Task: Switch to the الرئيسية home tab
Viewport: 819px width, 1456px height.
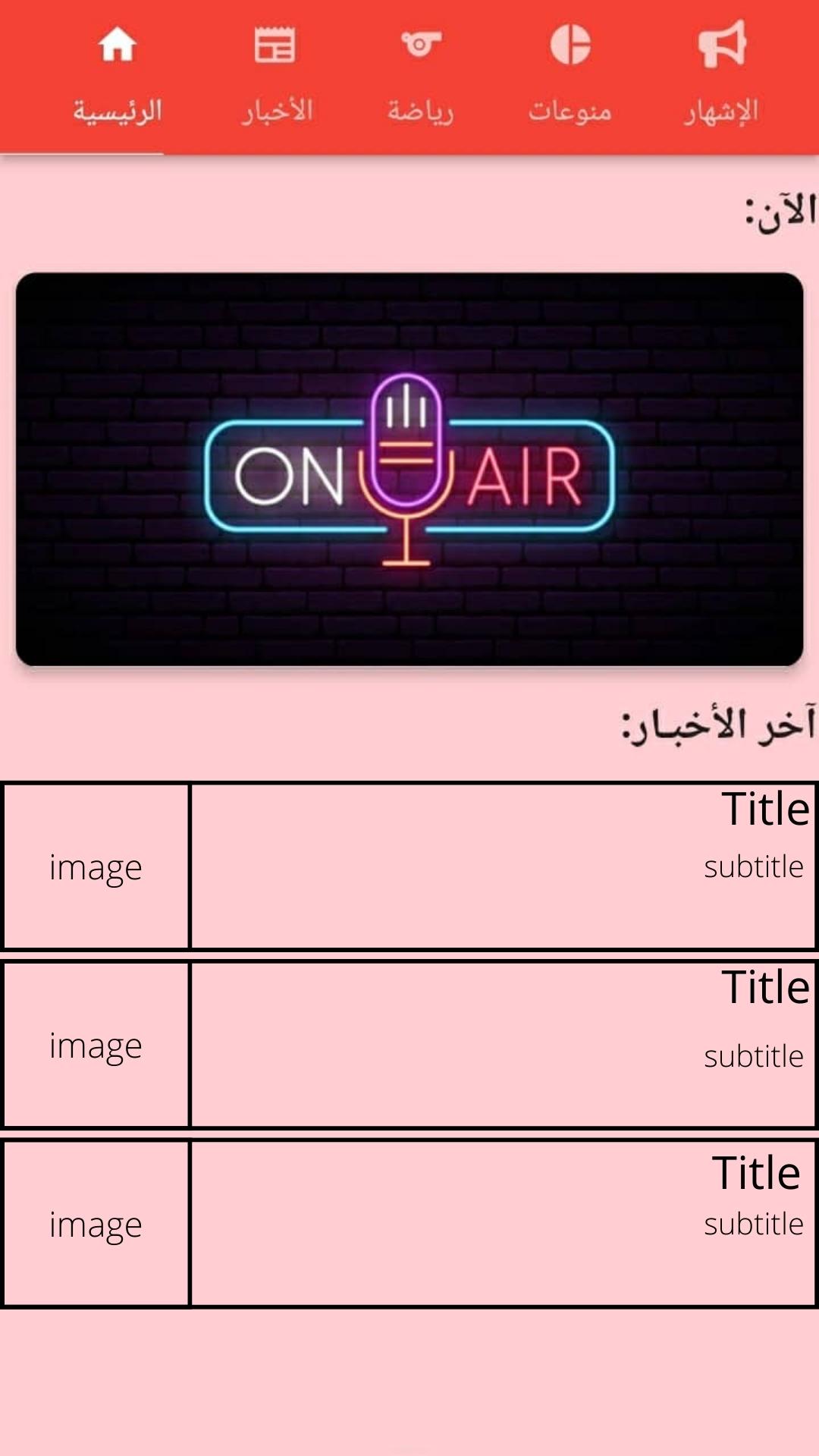Action: pos(118,76)
